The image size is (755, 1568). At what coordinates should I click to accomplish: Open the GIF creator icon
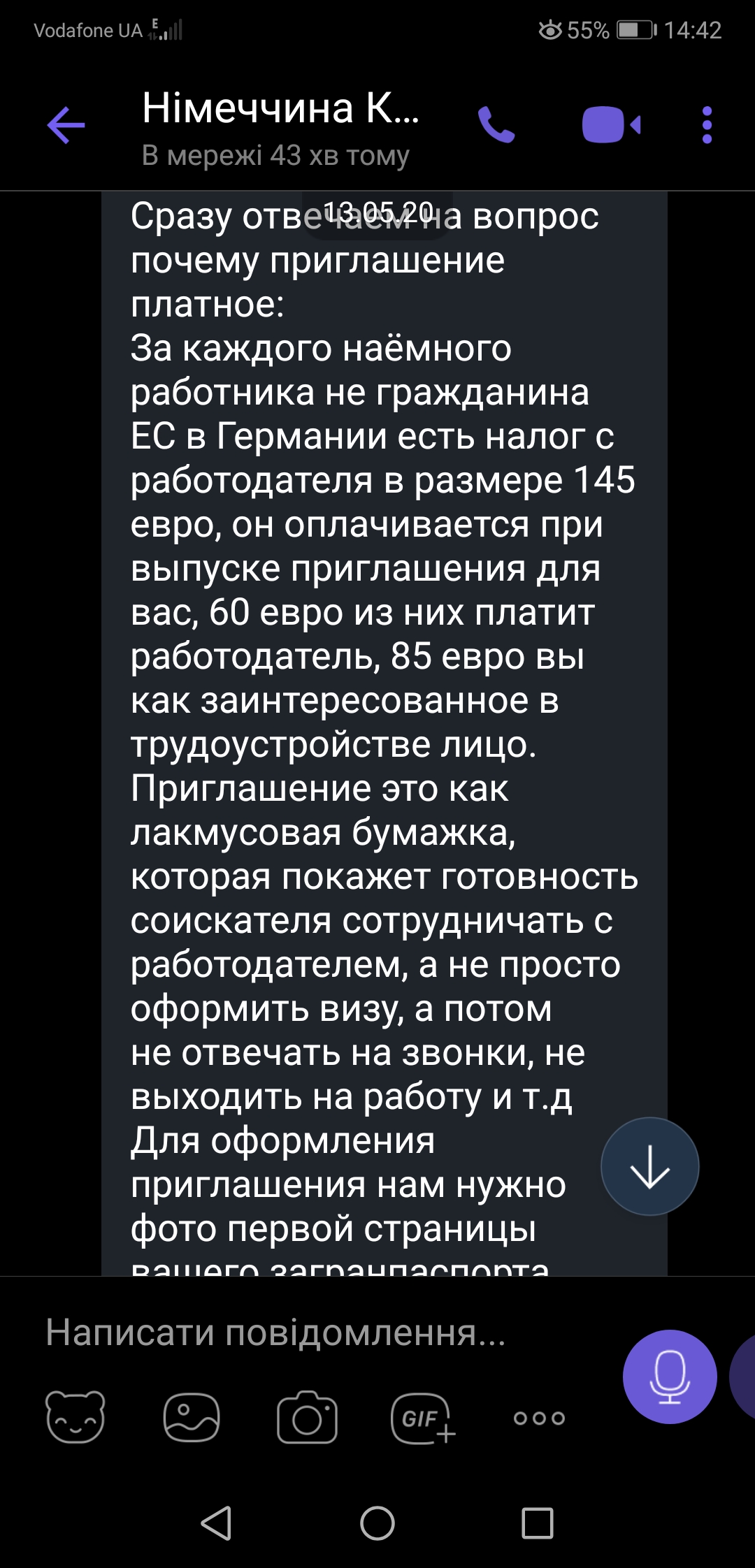[423, 1418]
